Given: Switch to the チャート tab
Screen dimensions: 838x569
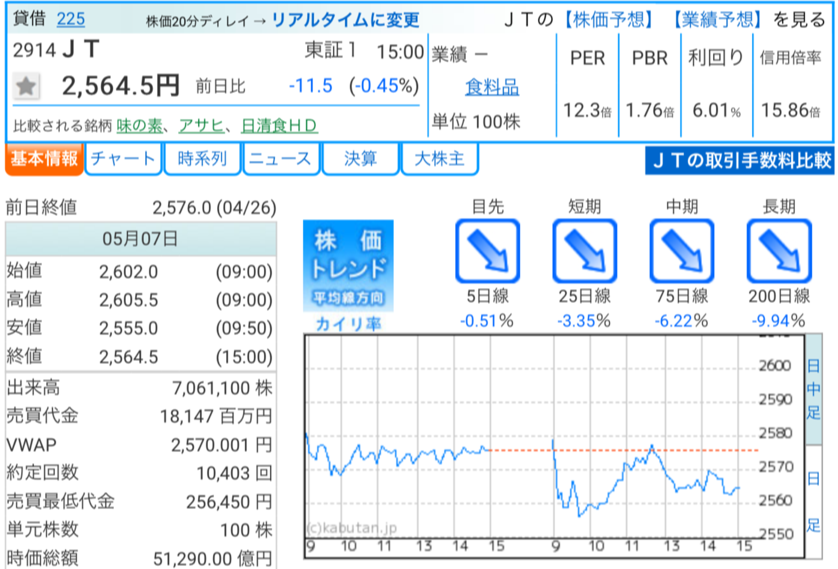Looking at the screenshot, I should click(x=123, y=159).
